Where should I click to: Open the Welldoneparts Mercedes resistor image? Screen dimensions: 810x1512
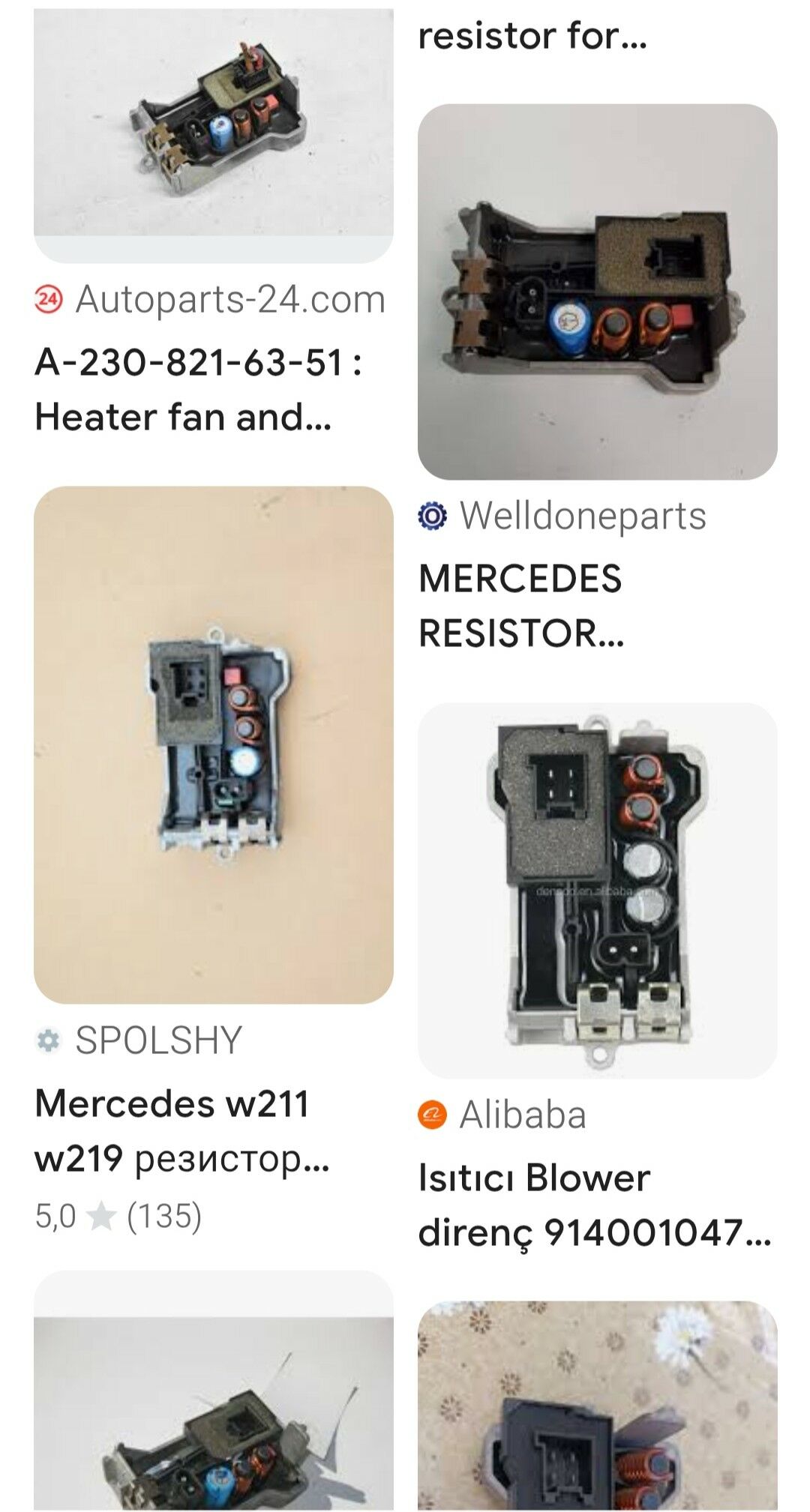[597, 292]
